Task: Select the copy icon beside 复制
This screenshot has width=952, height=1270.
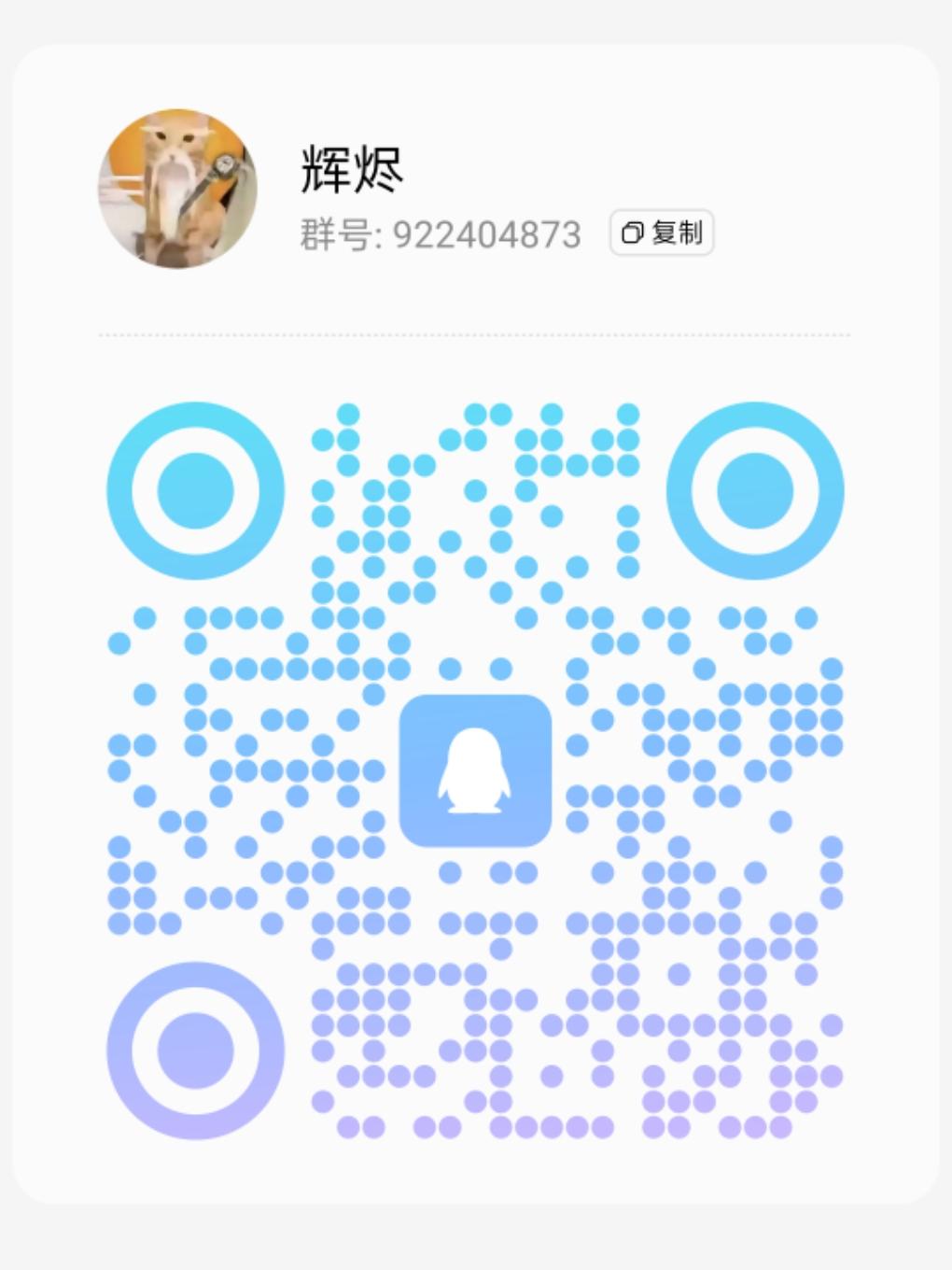Action: point(632,233)
